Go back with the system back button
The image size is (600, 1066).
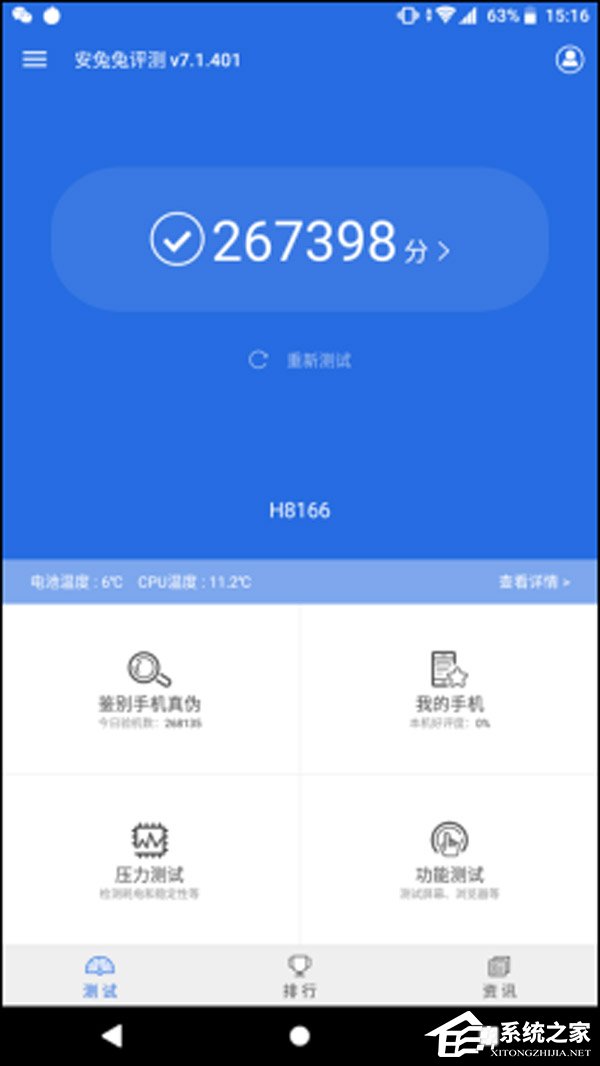112,1035
